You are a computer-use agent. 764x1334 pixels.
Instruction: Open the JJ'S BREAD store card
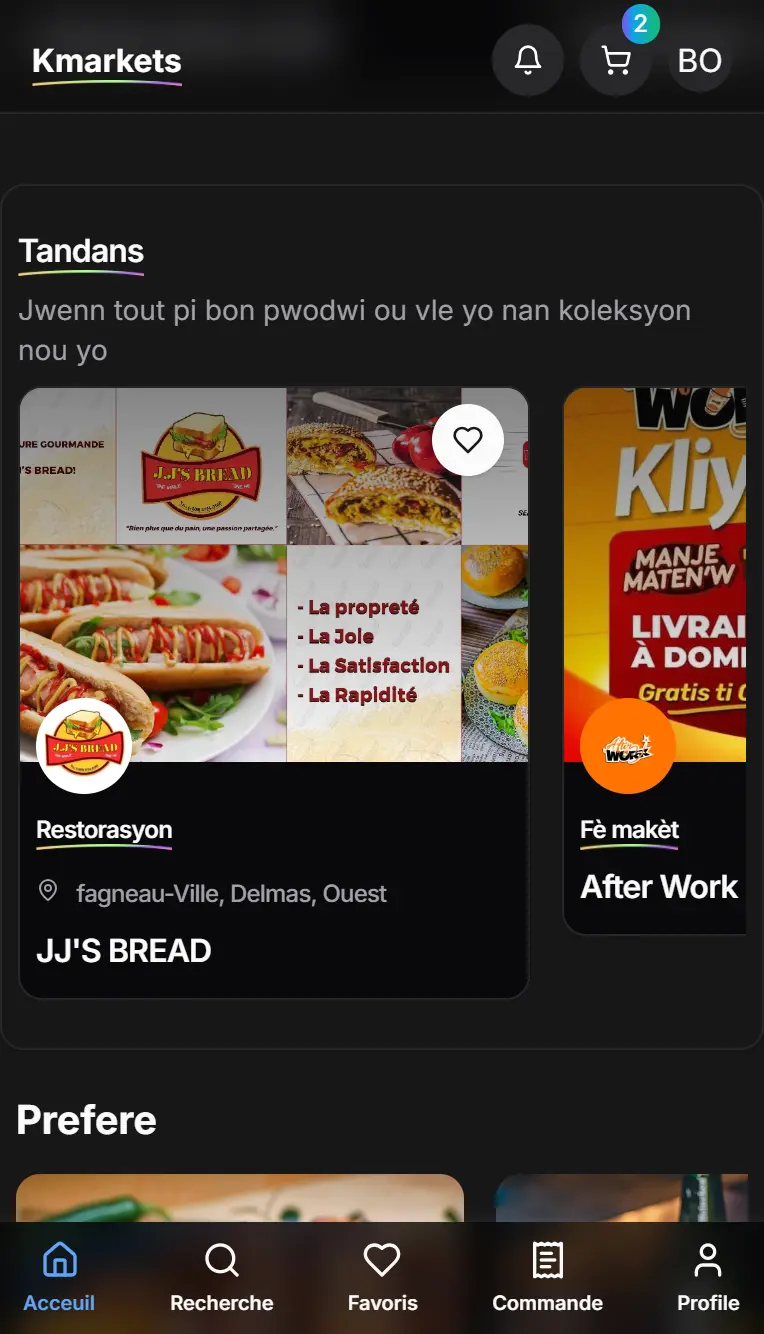click(x=273, y=880)
